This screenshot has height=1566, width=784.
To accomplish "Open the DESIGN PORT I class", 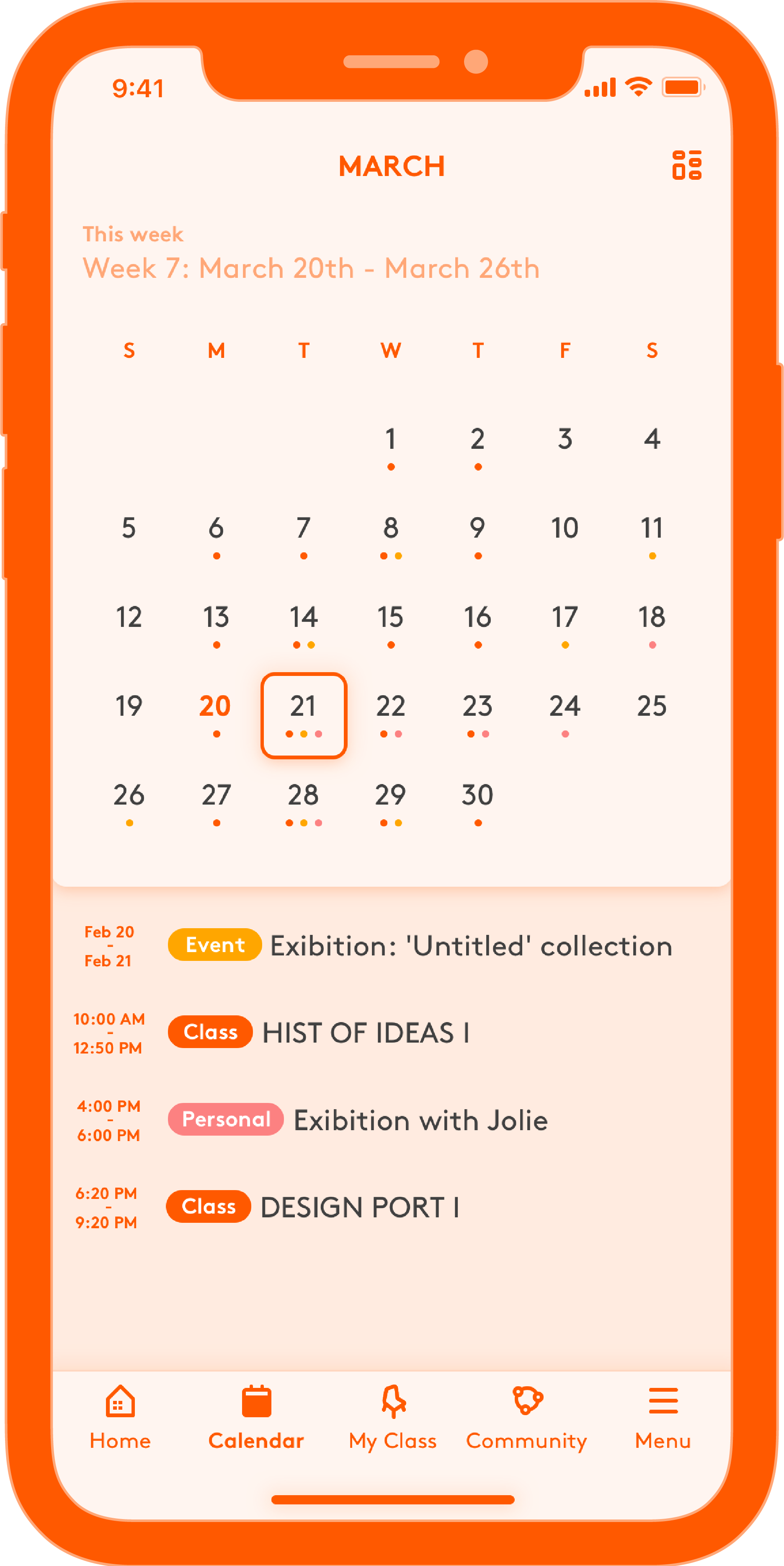I will click(359, 1207).
